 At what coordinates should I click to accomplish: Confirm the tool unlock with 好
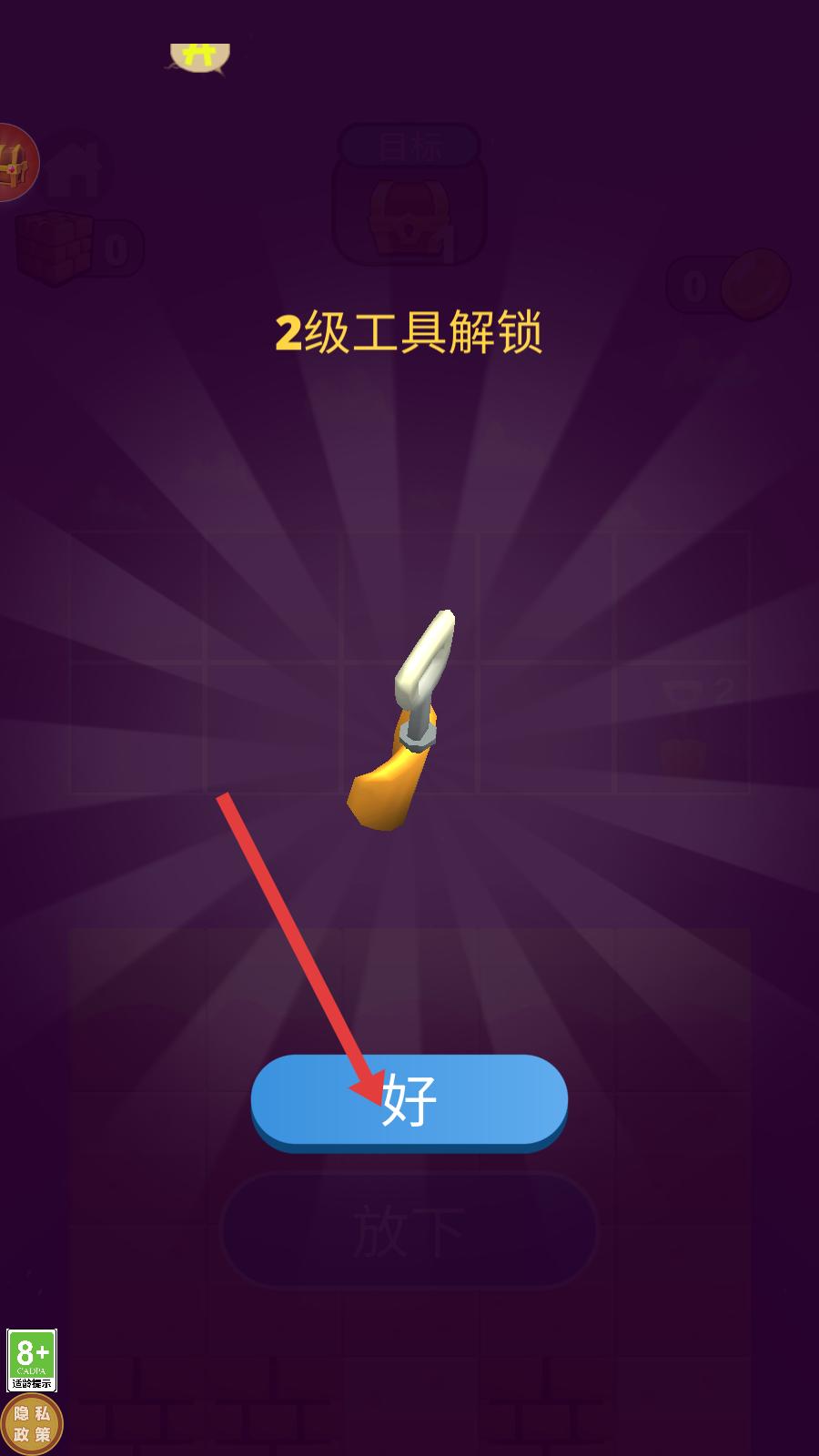(x=409, y=1102)
